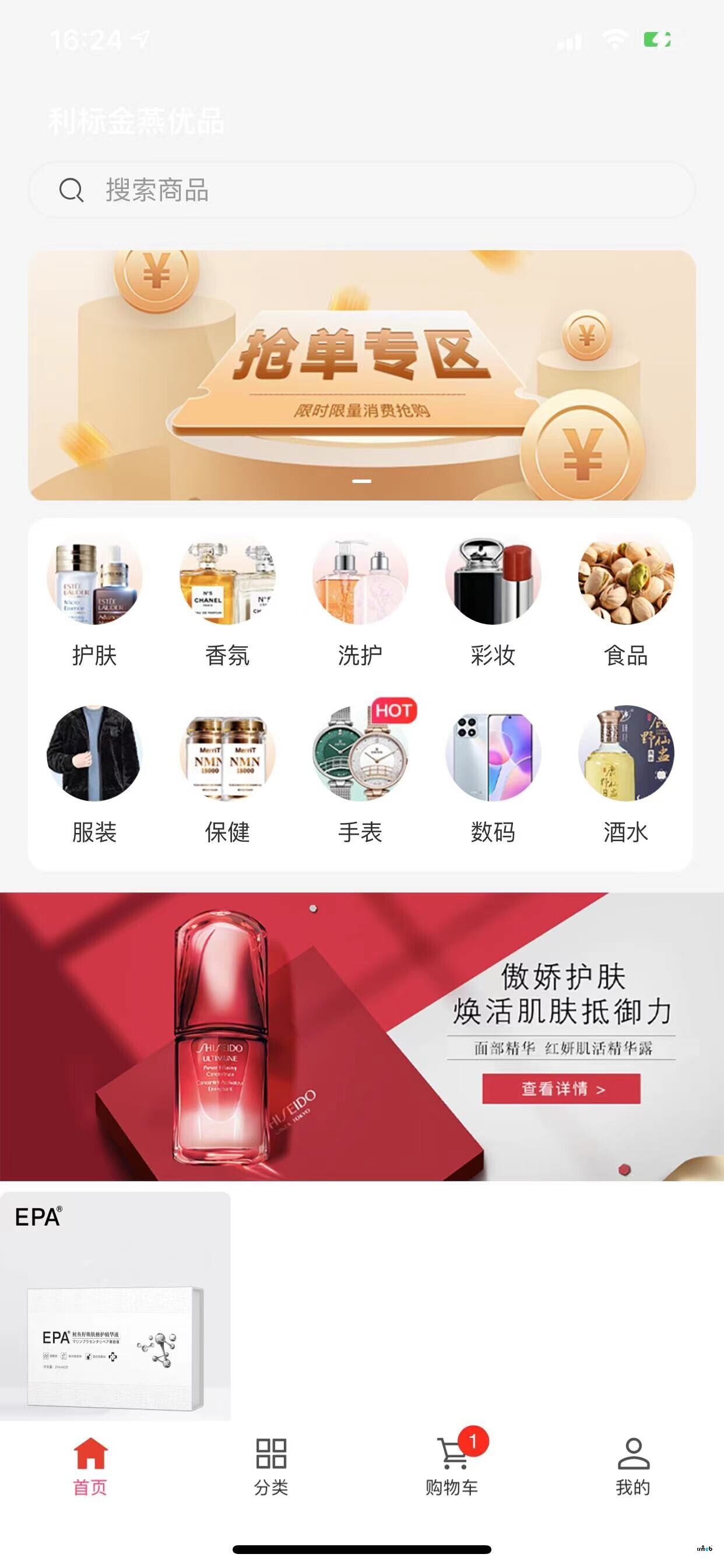724x1568 pixels.
Task: Open the 购物车 shopping cart tab
Action: [451, 1466]
